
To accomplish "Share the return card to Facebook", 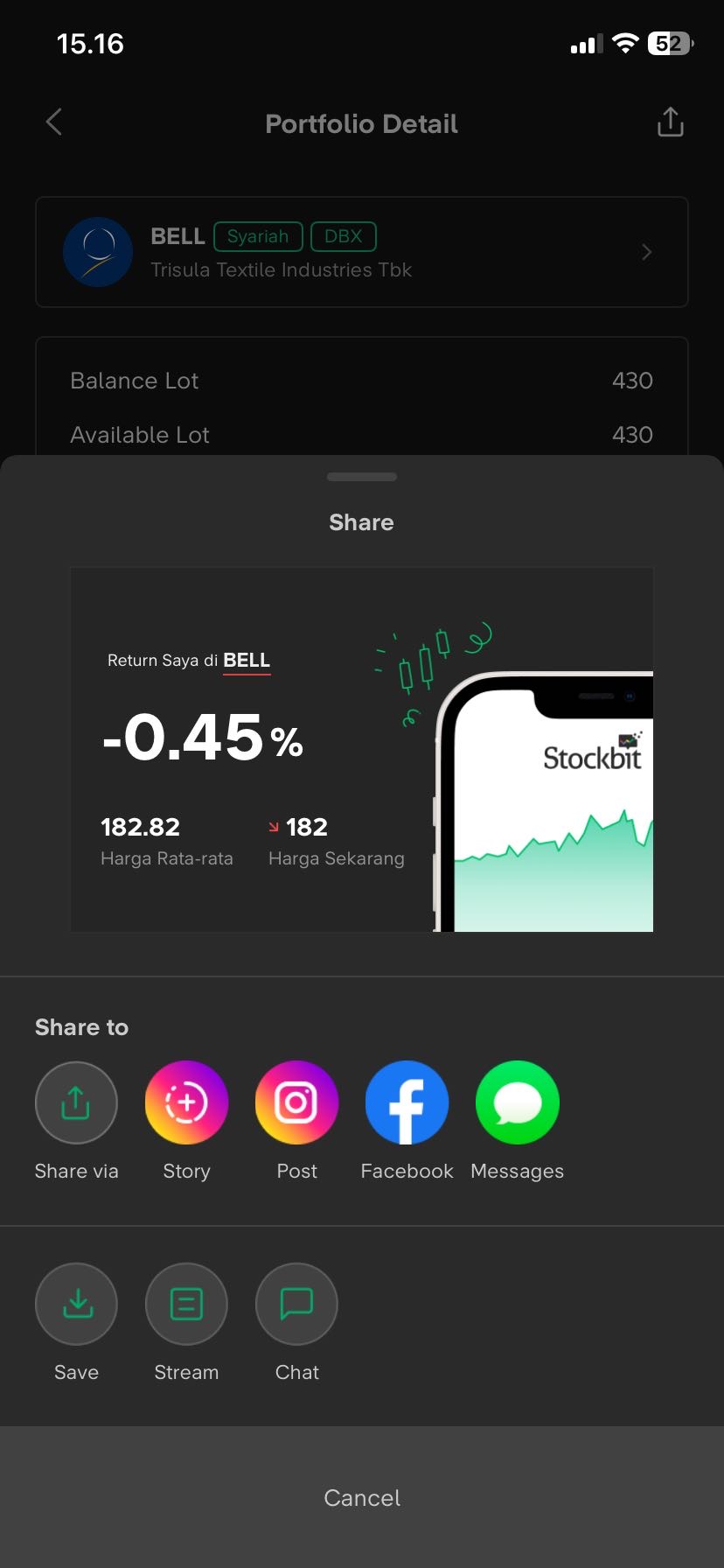I will pyautogui.click(x=407, y=1102).
